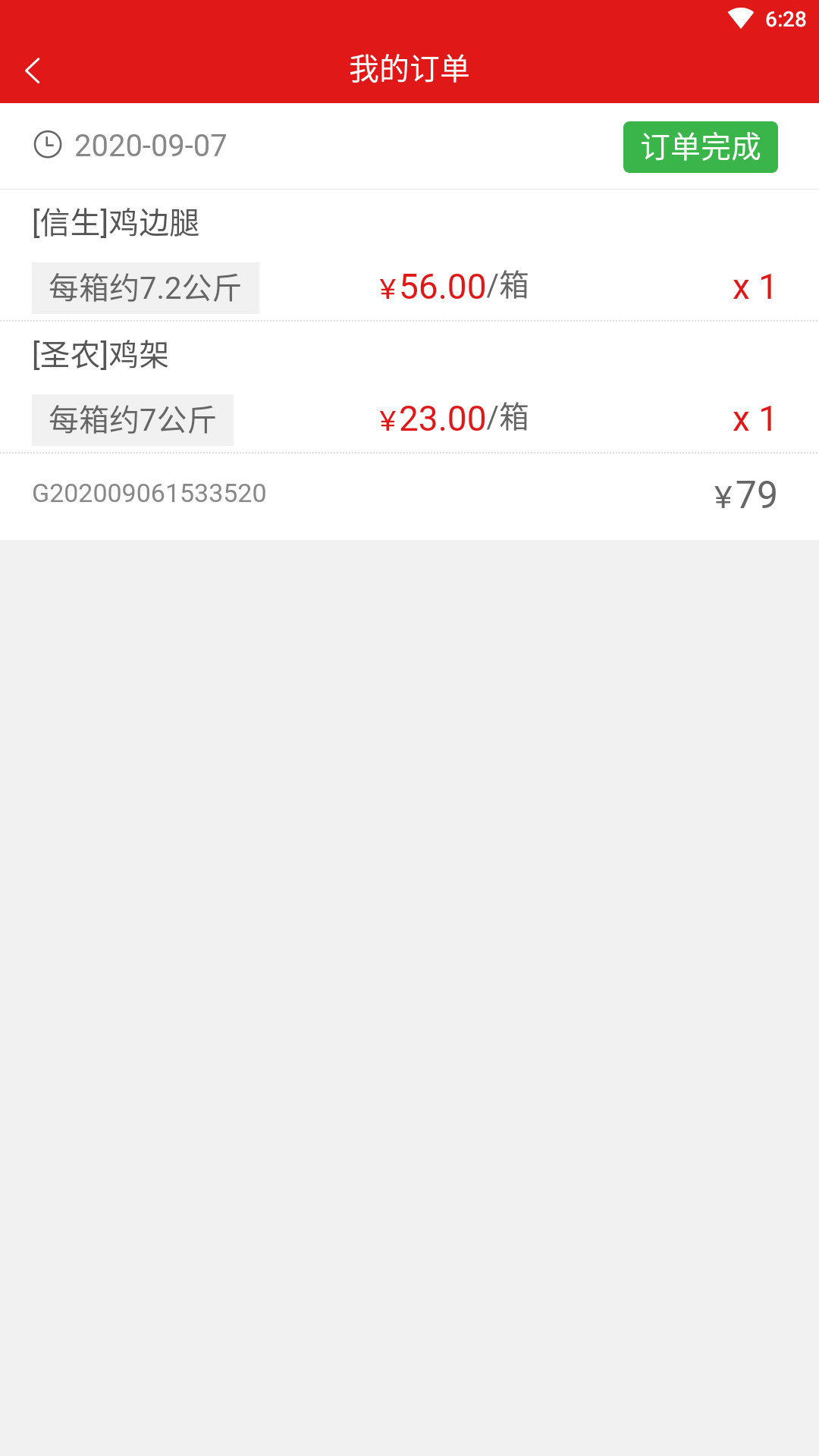Viewport: 819px width, 1456px height.
Task: Select quantity x 1 for 鸡架
Action: point(754,418)
